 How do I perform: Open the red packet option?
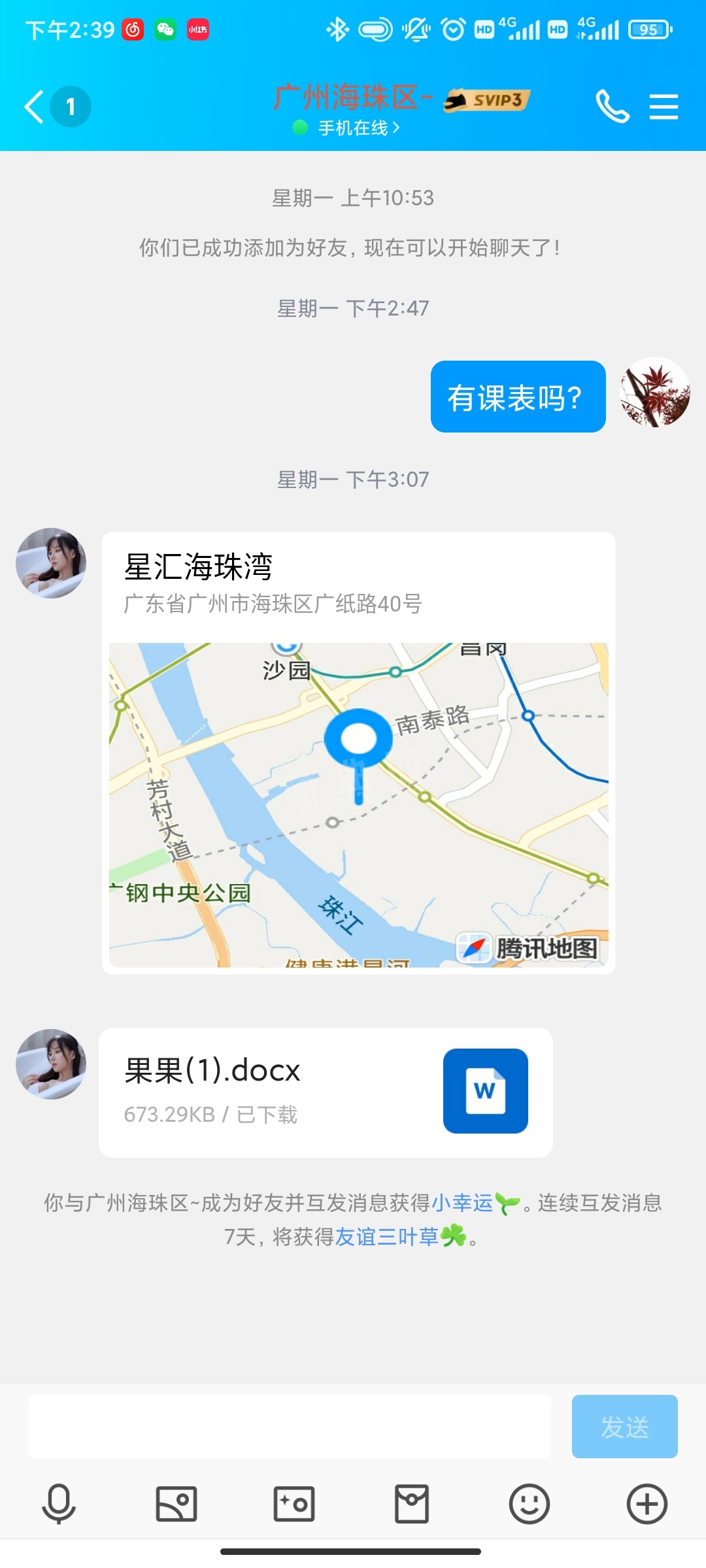[412, 1503]
